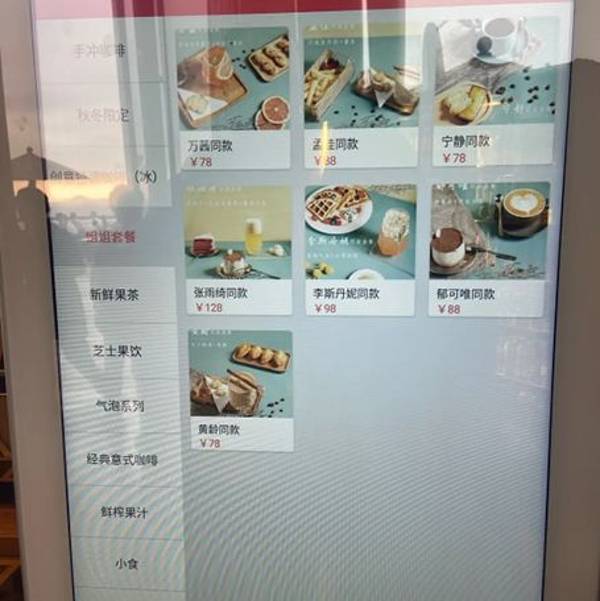Screen dimensions: 600x601
Task: Select the 张雨绮同款 ¥128 set
Action: (x=238, y=245)
